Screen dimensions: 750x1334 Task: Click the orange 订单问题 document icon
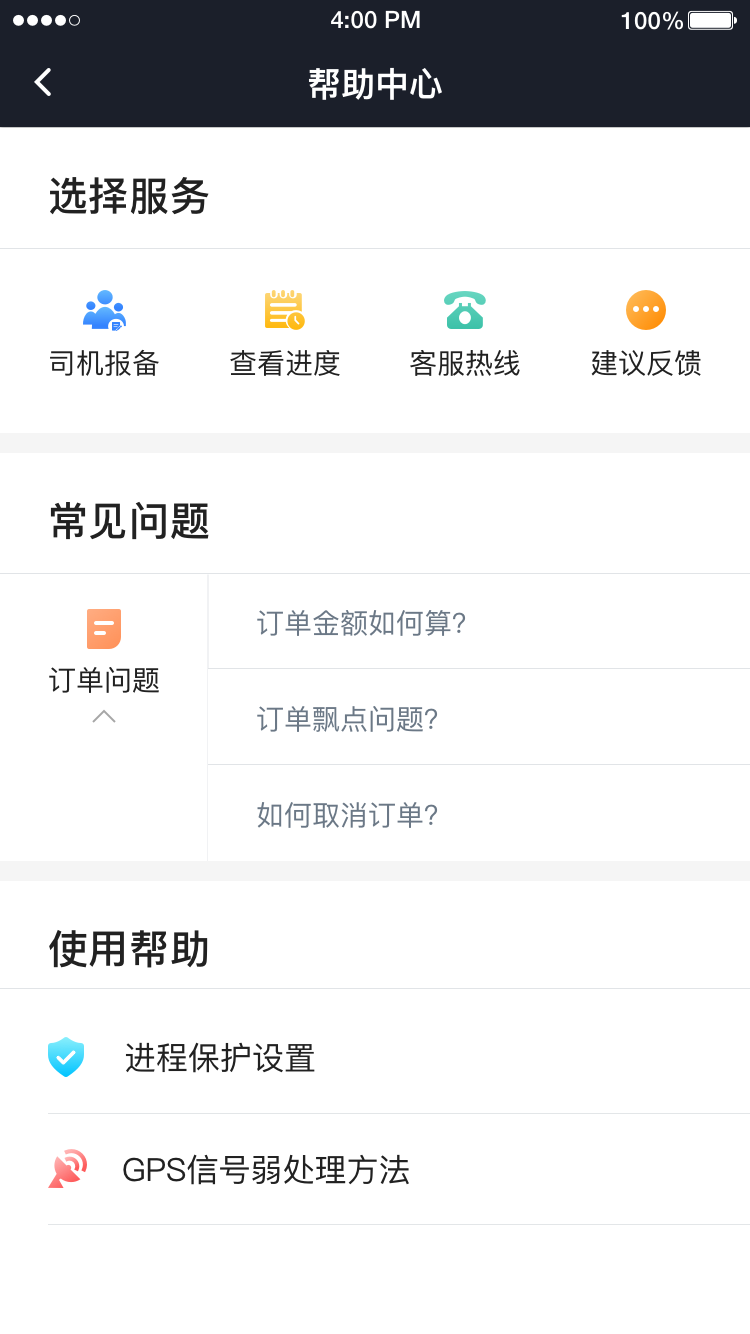coord(103,629)
